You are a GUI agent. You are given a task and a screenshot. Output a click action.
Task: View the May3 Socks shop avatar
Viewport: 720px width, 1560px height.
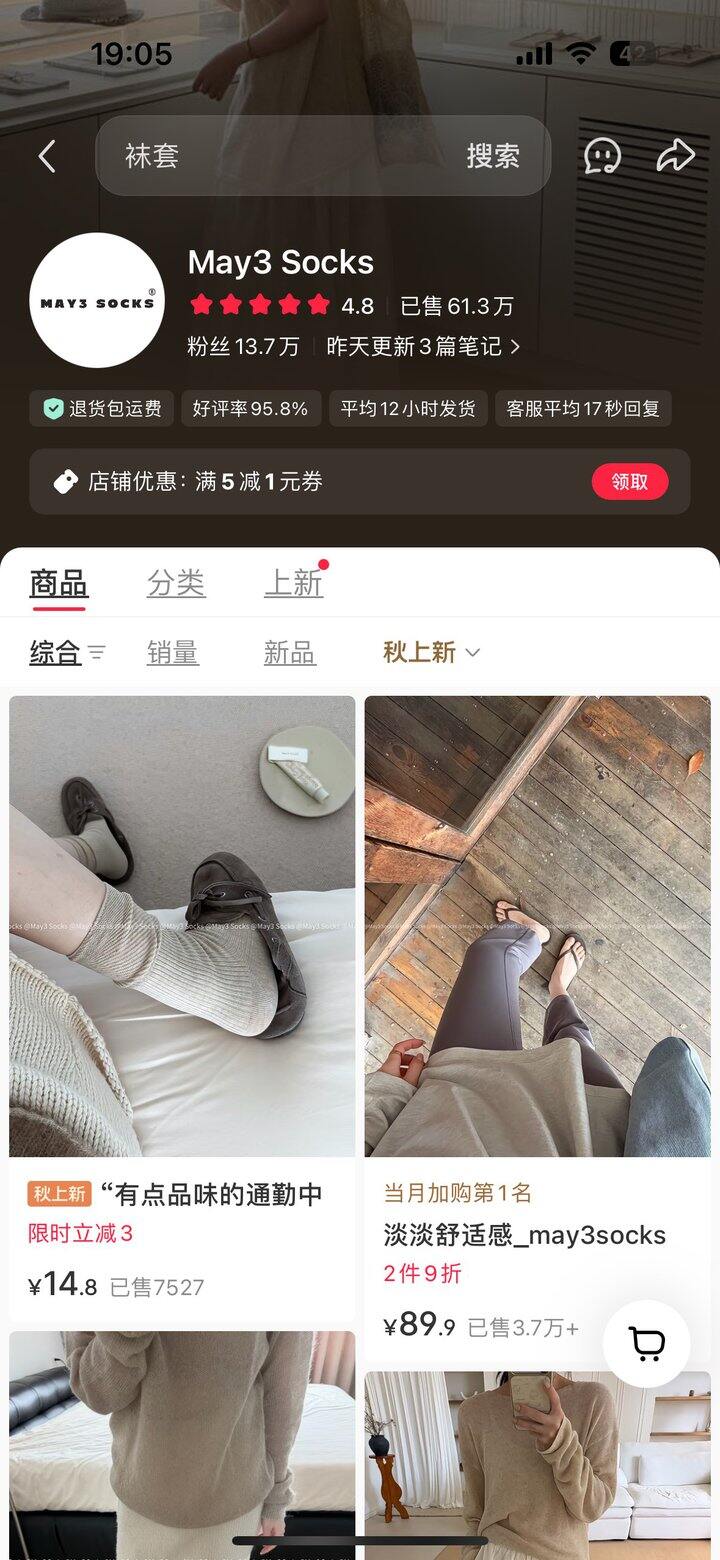coord(97,300)
